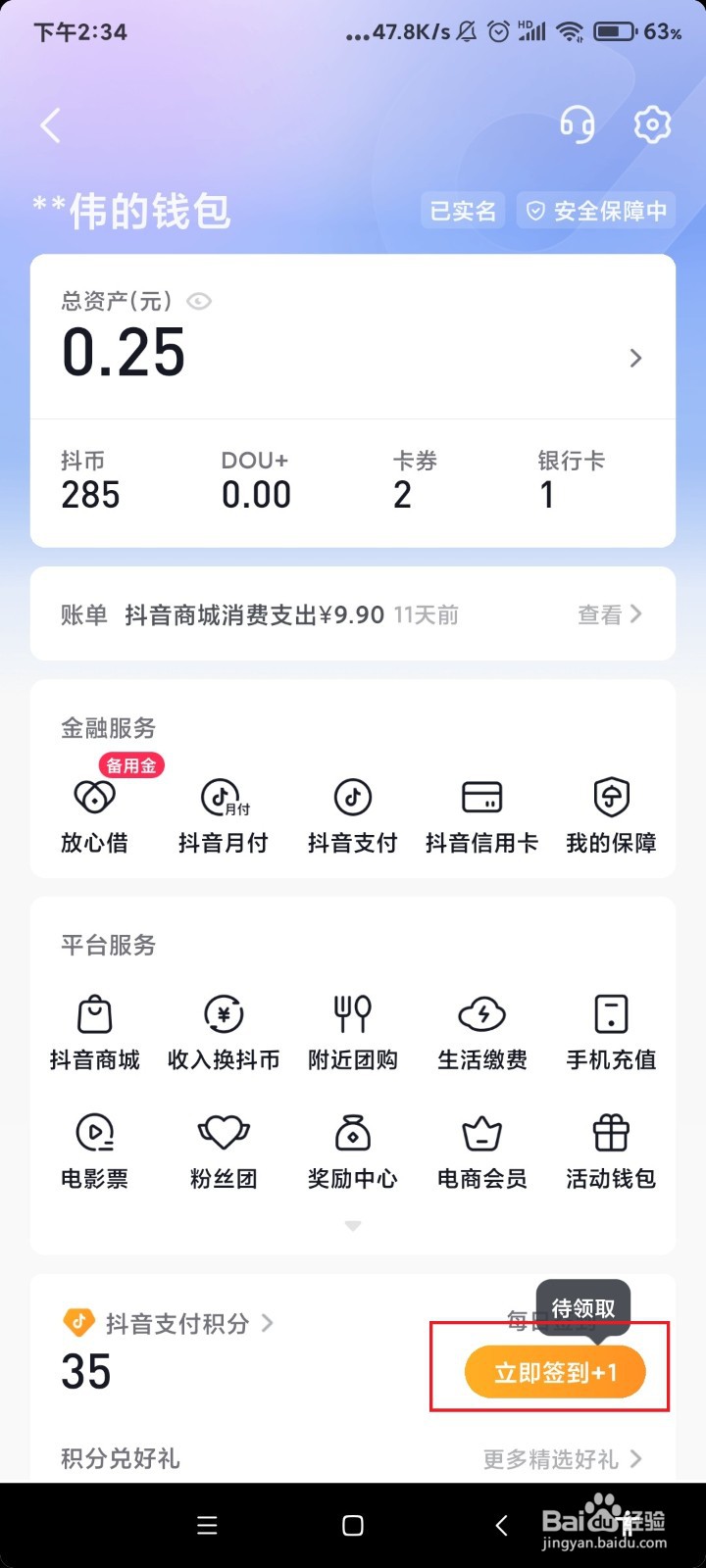This screenshot has width=706, height=1568.
Task: Tap 立即签到+1 to check in
Action: pyautogui.click(x=555, y=1372)
